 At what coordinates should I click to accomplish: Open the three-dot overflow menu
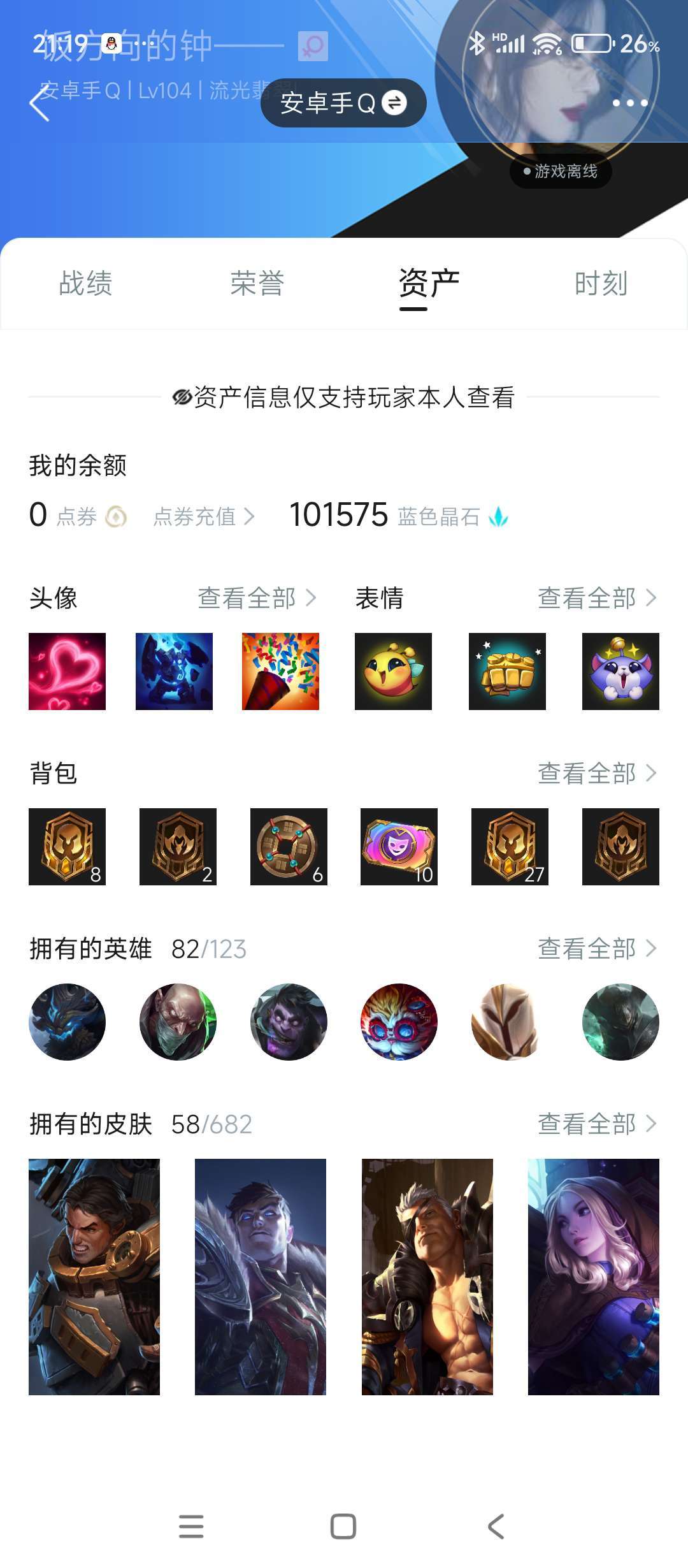630,103
